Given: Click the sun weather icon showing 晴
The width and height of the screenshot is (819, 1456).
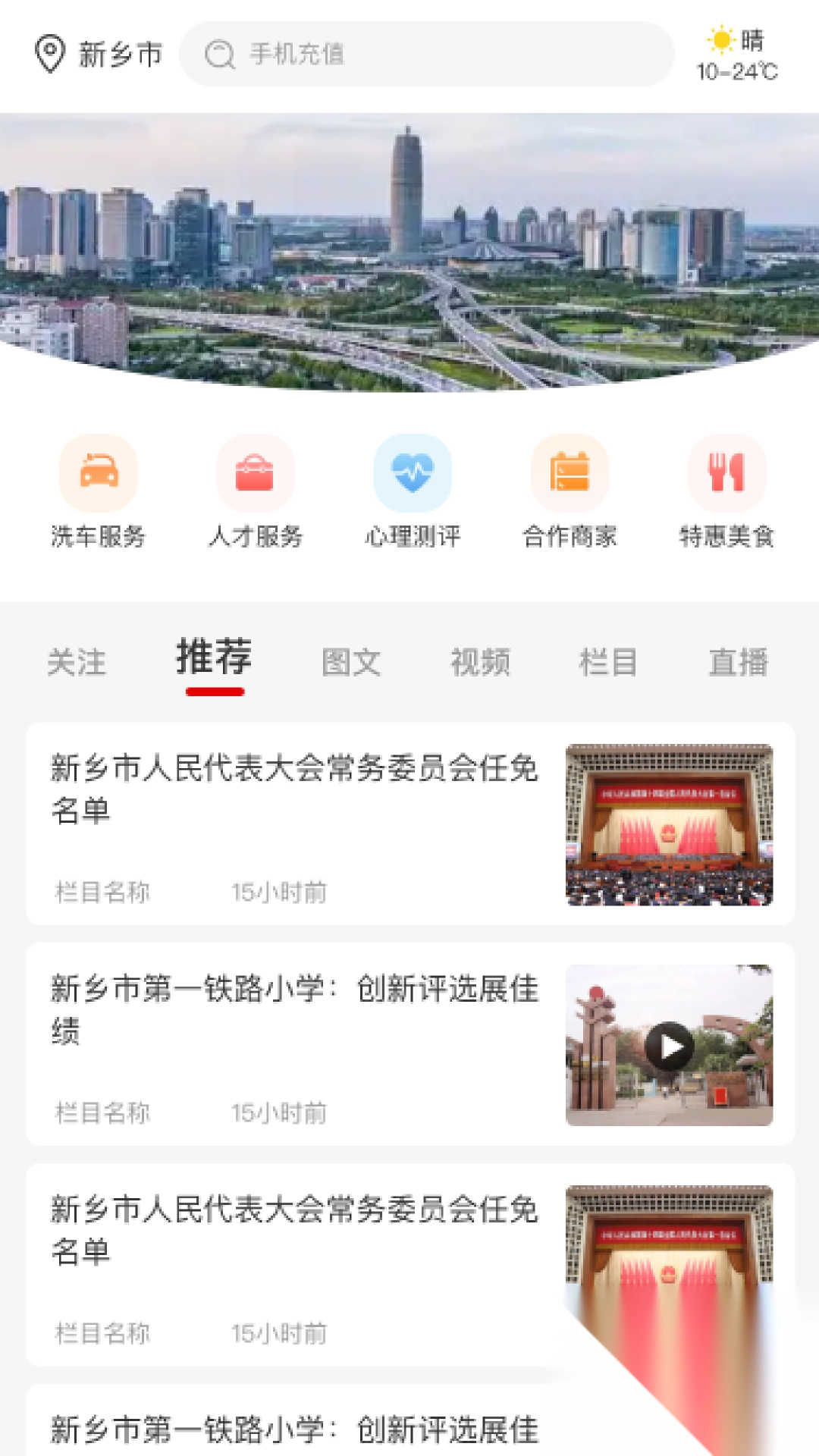Looking at the screenshot, I should 720,39.
